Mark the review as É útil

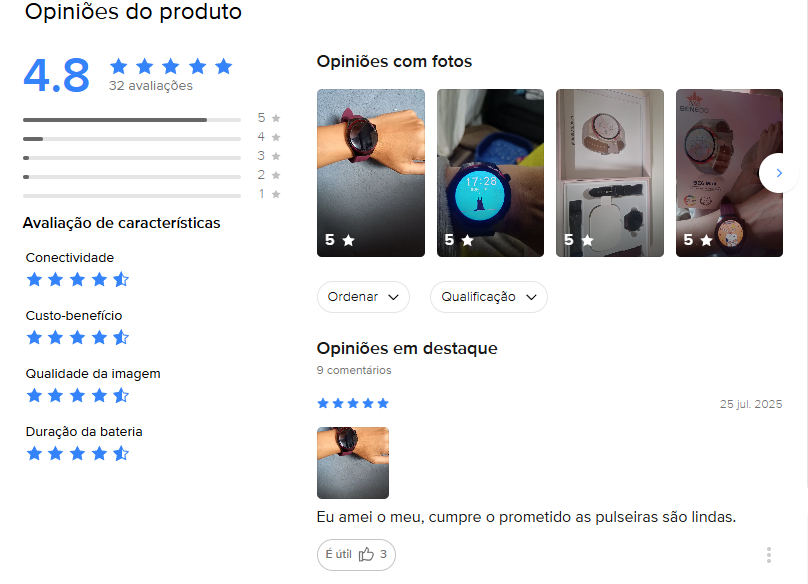tap(355, 554)
